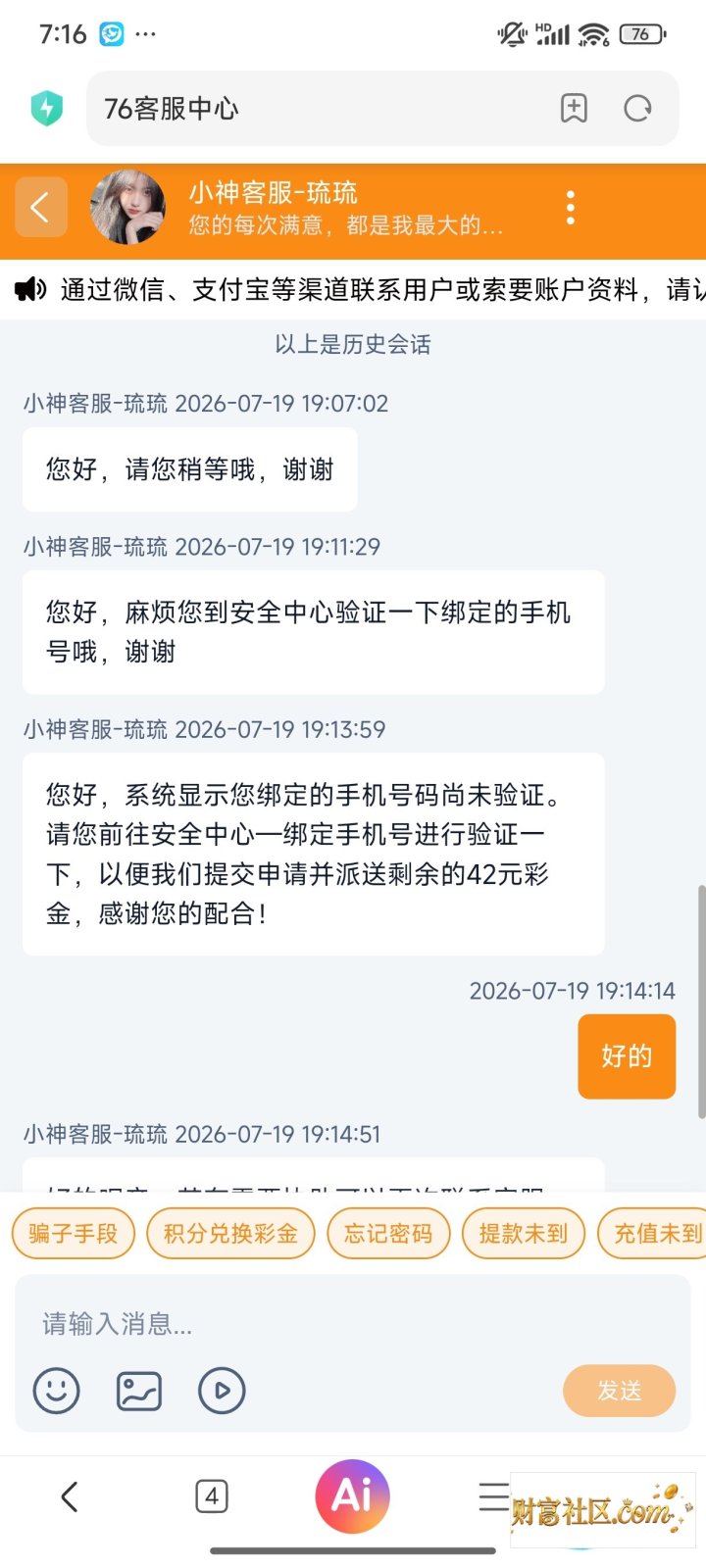706x1568 pixels.
Task: Bookmark this page in the browser bar
Action: click(x=574, y=108)
